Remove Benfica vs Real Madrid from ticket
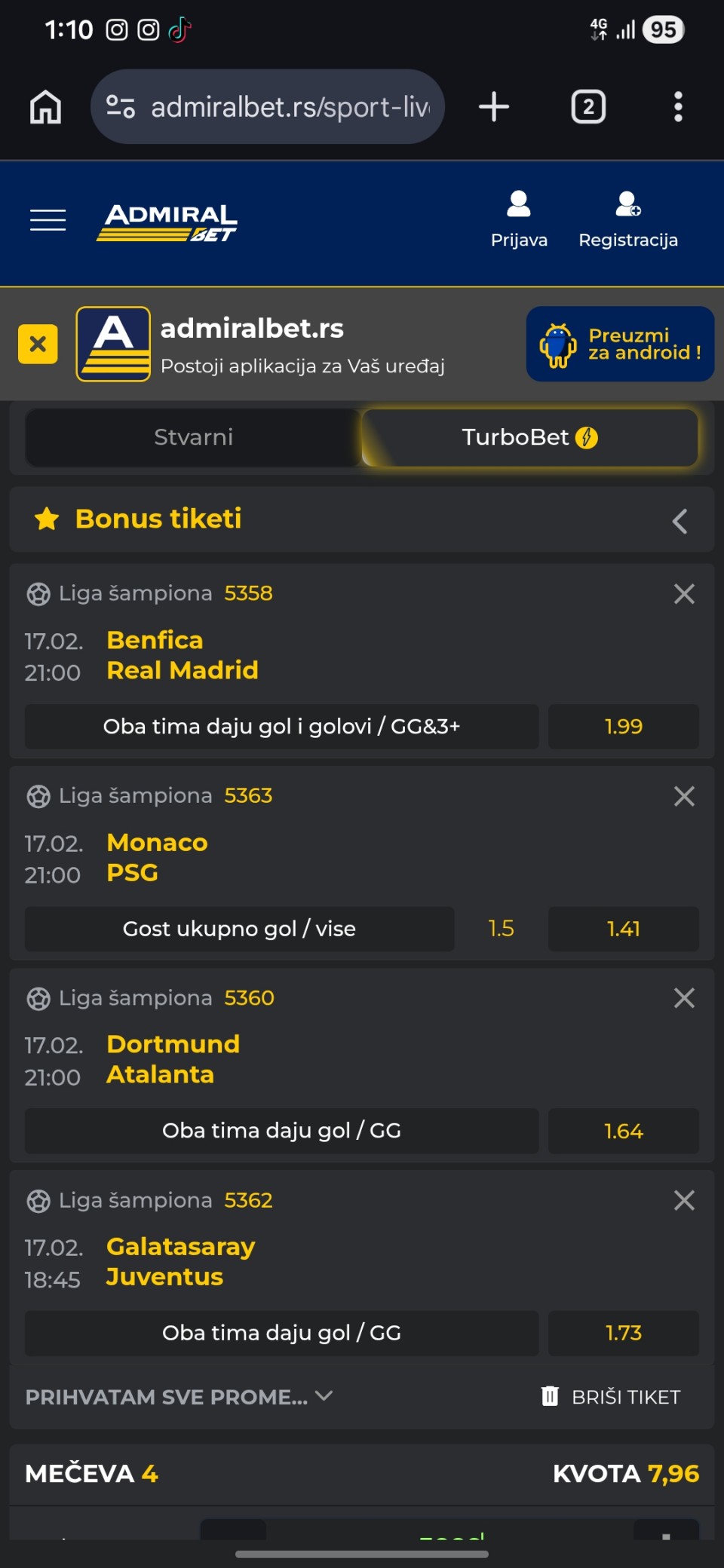This screenshot has width=724, height=1568. 684,594
